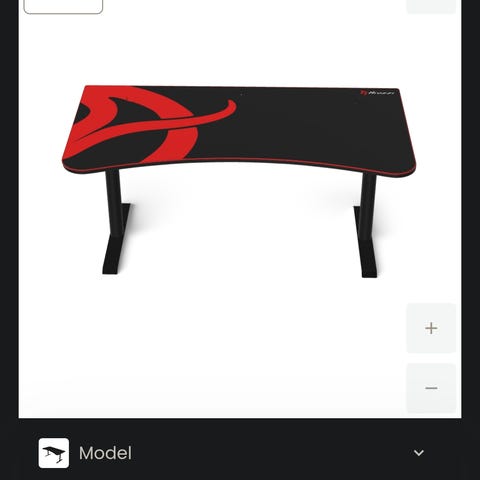Zoom in with the plus button

tap(431, 328)
